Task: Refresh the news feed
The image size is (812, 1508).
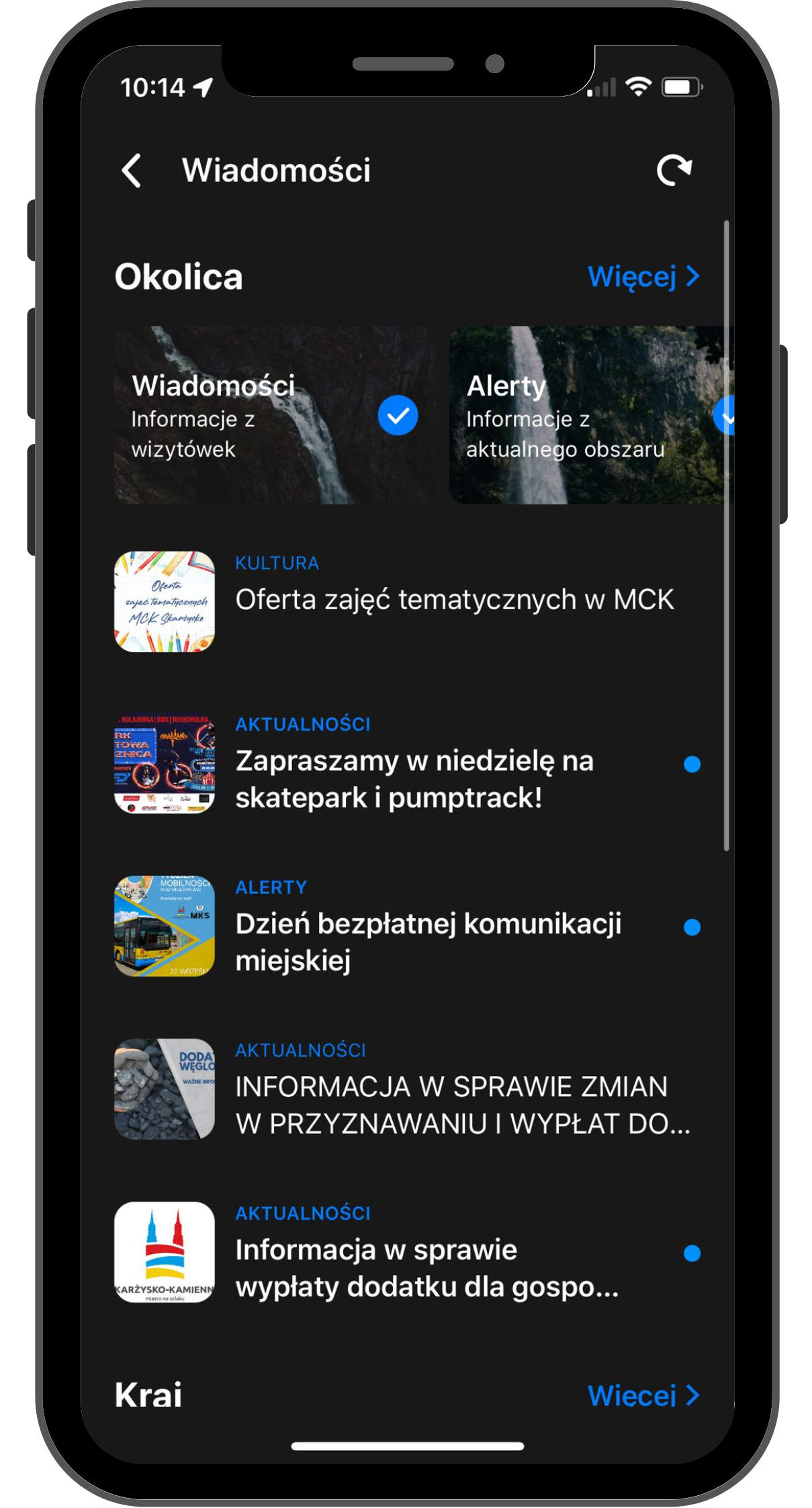Action: pos(674,170)
